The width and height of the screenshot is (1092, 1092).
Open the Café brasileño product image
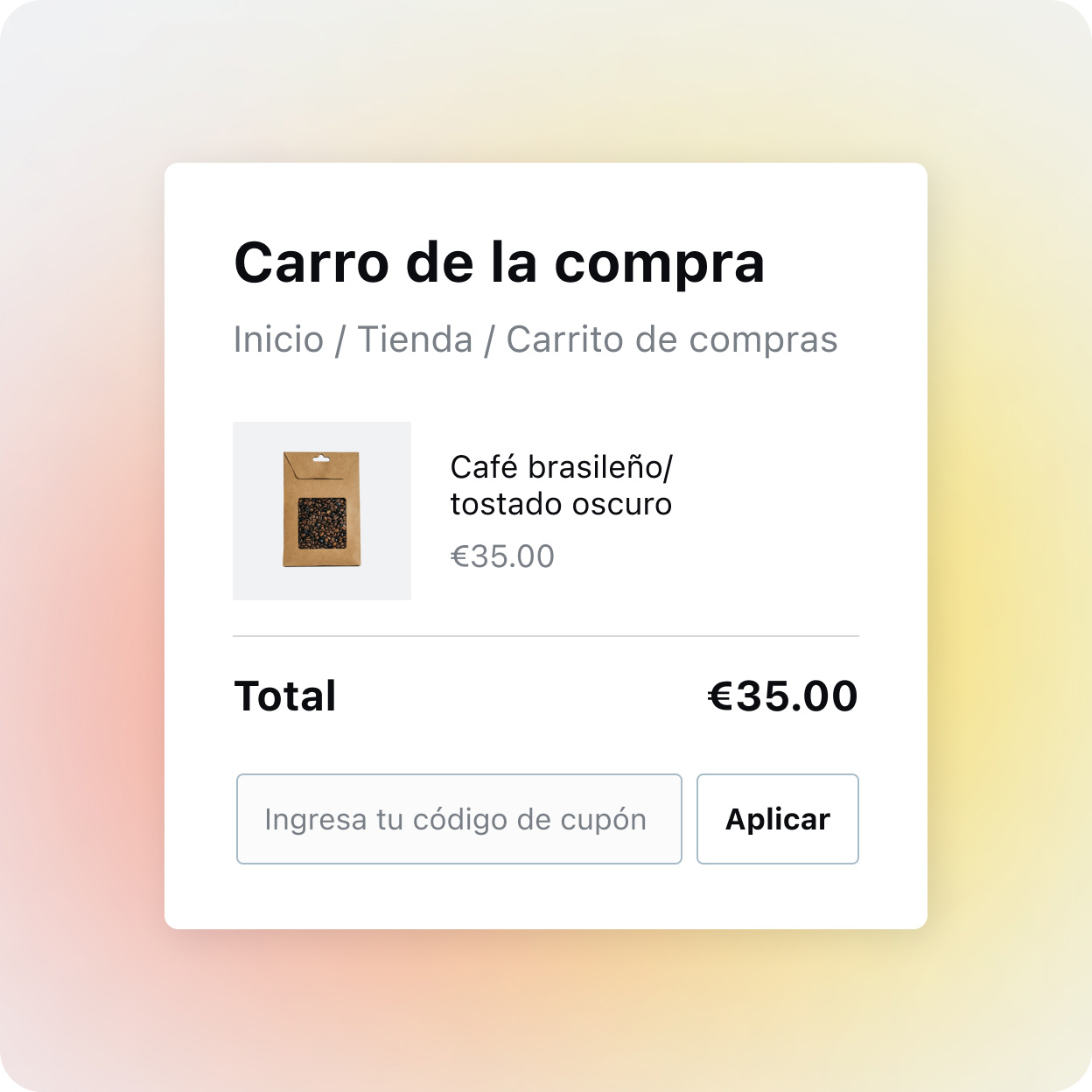point(322,511)
